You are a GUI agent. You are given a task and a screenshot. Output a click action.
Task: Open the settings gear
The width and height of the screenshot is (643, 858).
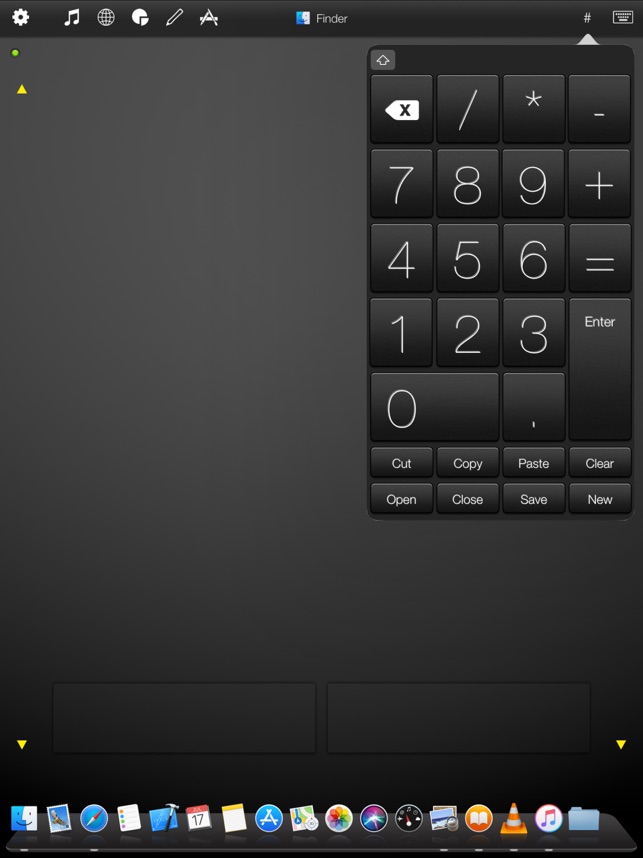[20, 17]
